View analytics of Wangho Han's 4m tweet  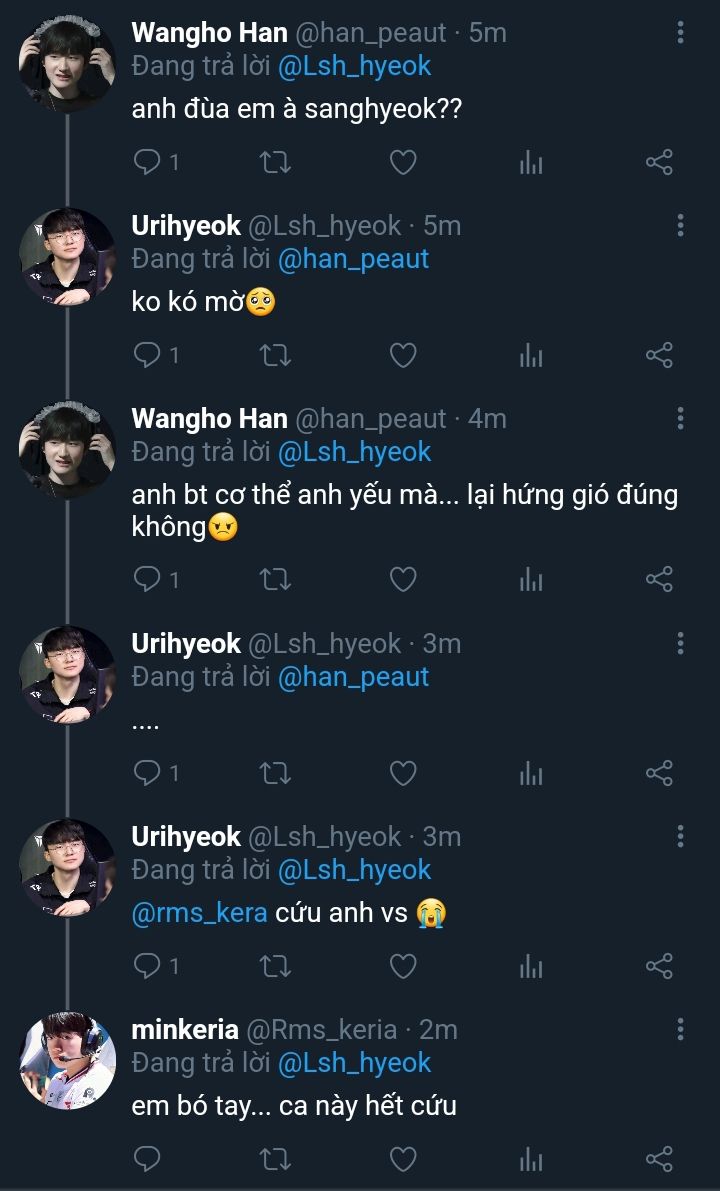pyautogui.click(x=531, y=579)
